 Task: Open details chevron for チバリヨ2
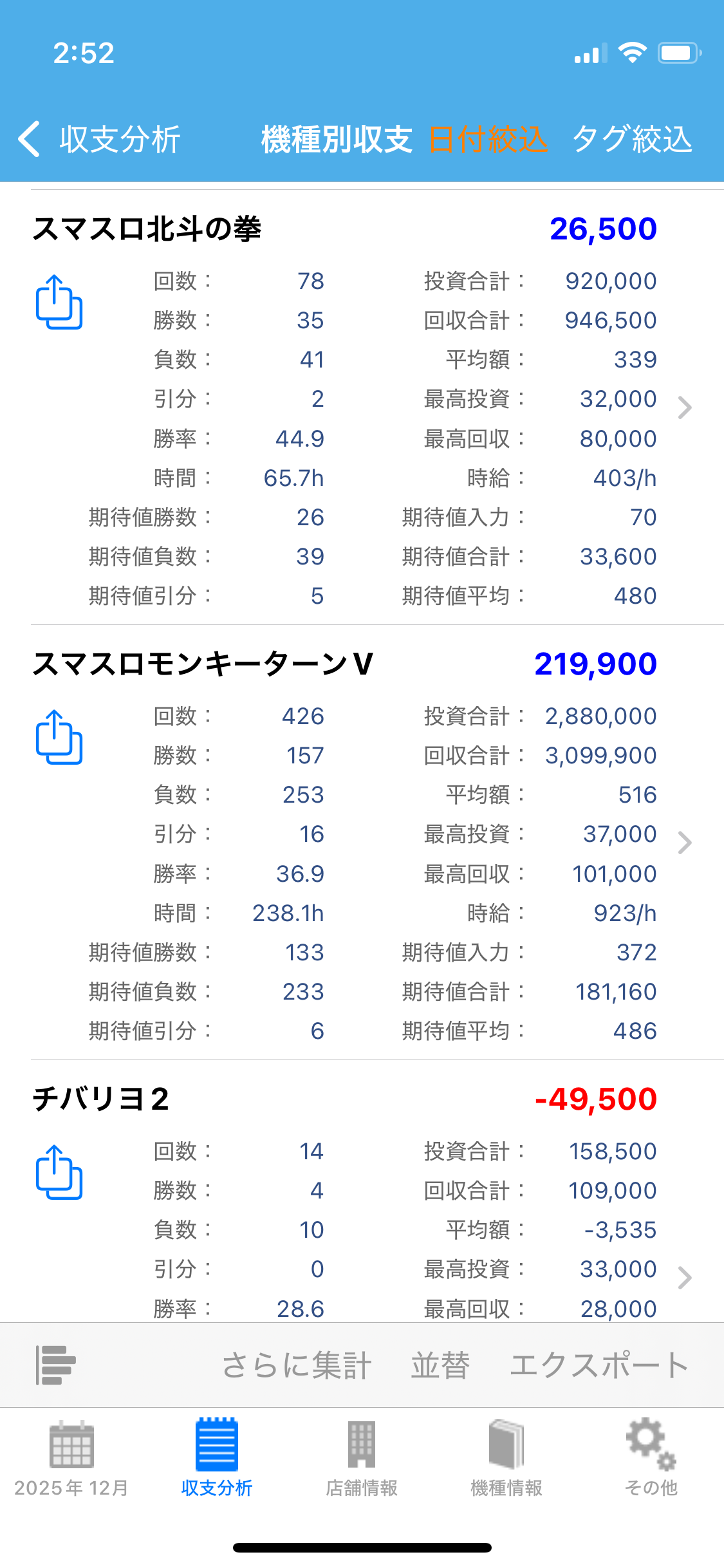tap(685, 1278)
